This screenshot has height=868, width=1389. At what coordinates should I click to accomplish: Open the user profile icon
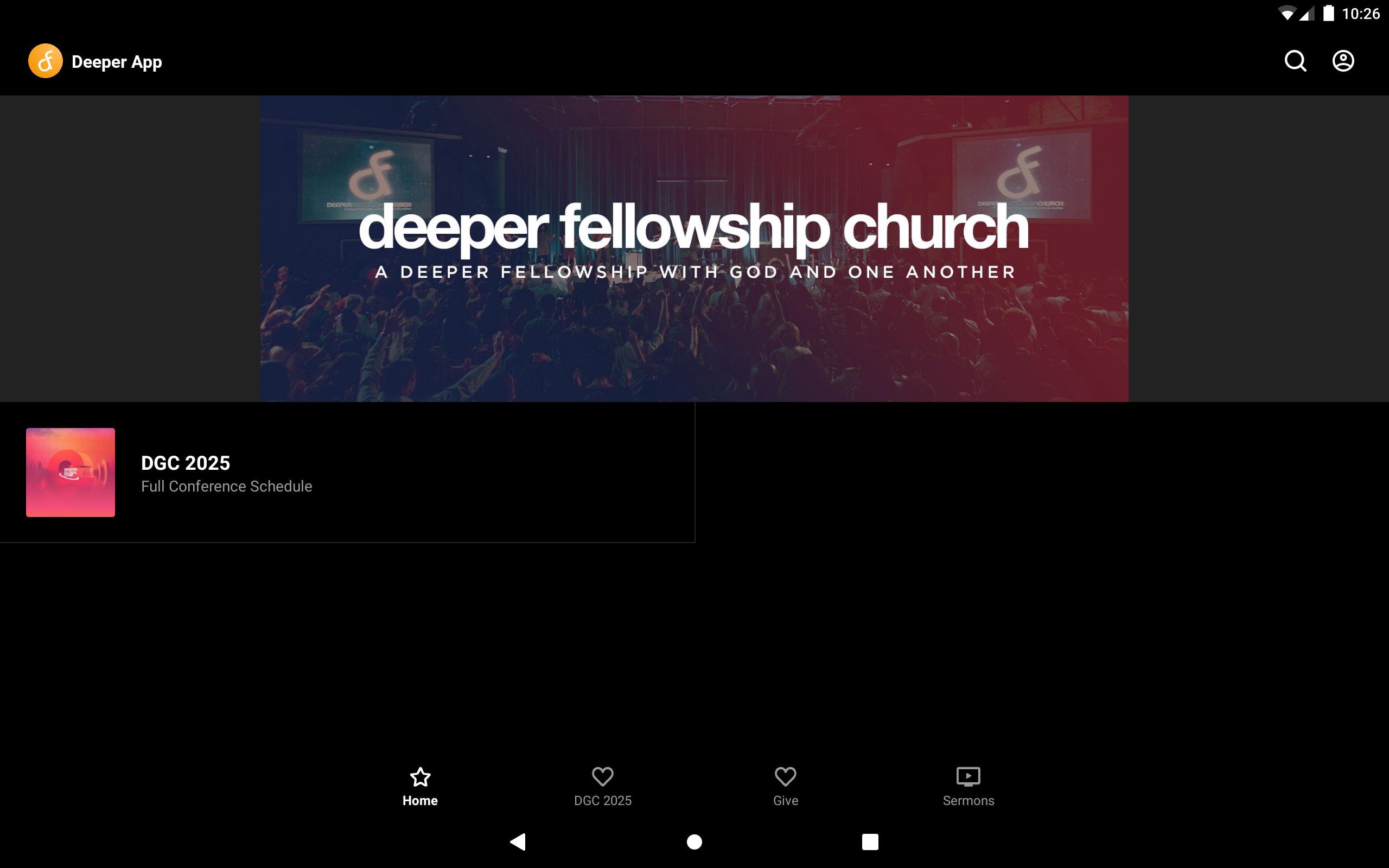click(1342, 61)
